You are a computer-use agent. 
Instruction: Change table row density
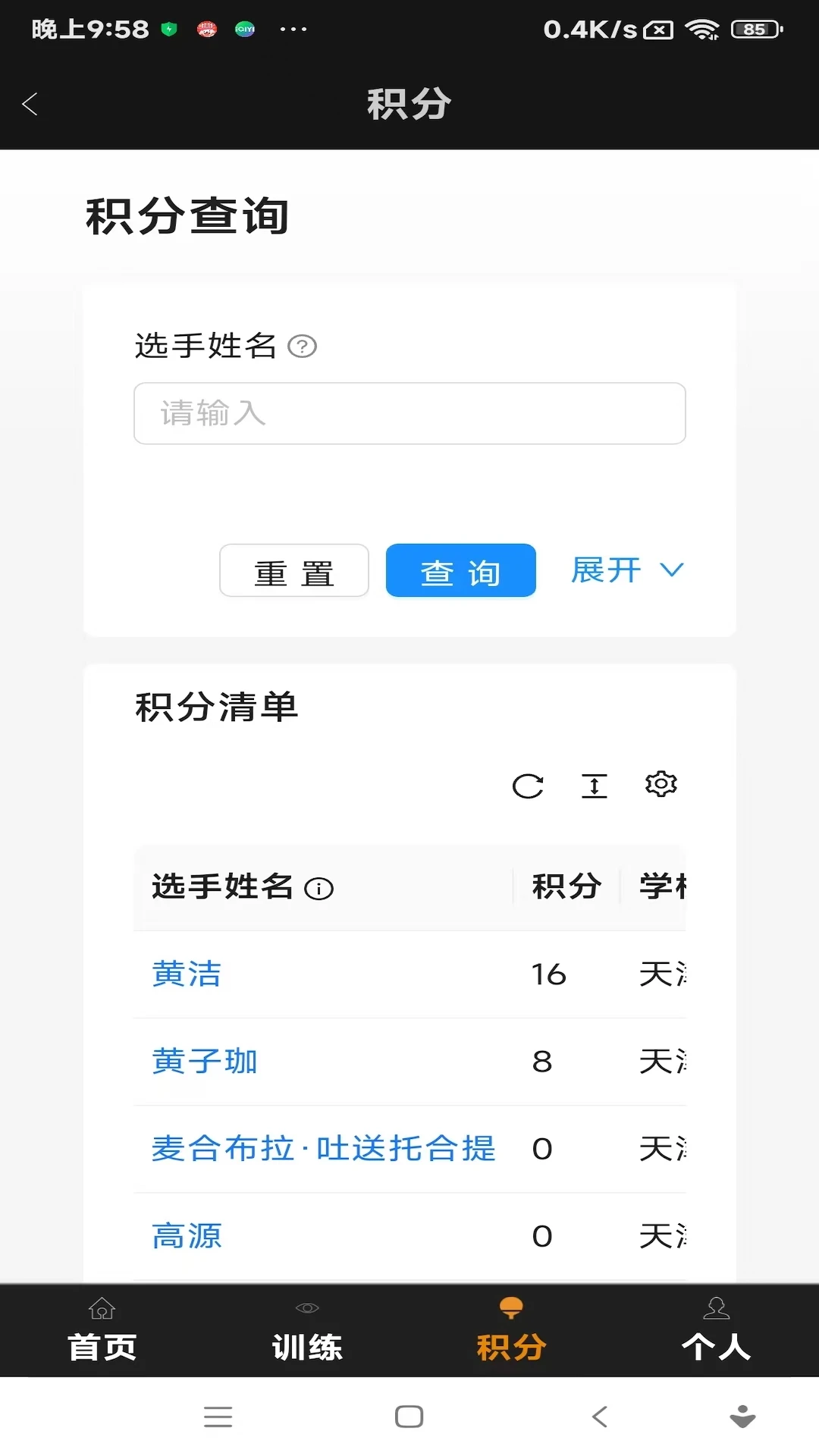point(595,786)
